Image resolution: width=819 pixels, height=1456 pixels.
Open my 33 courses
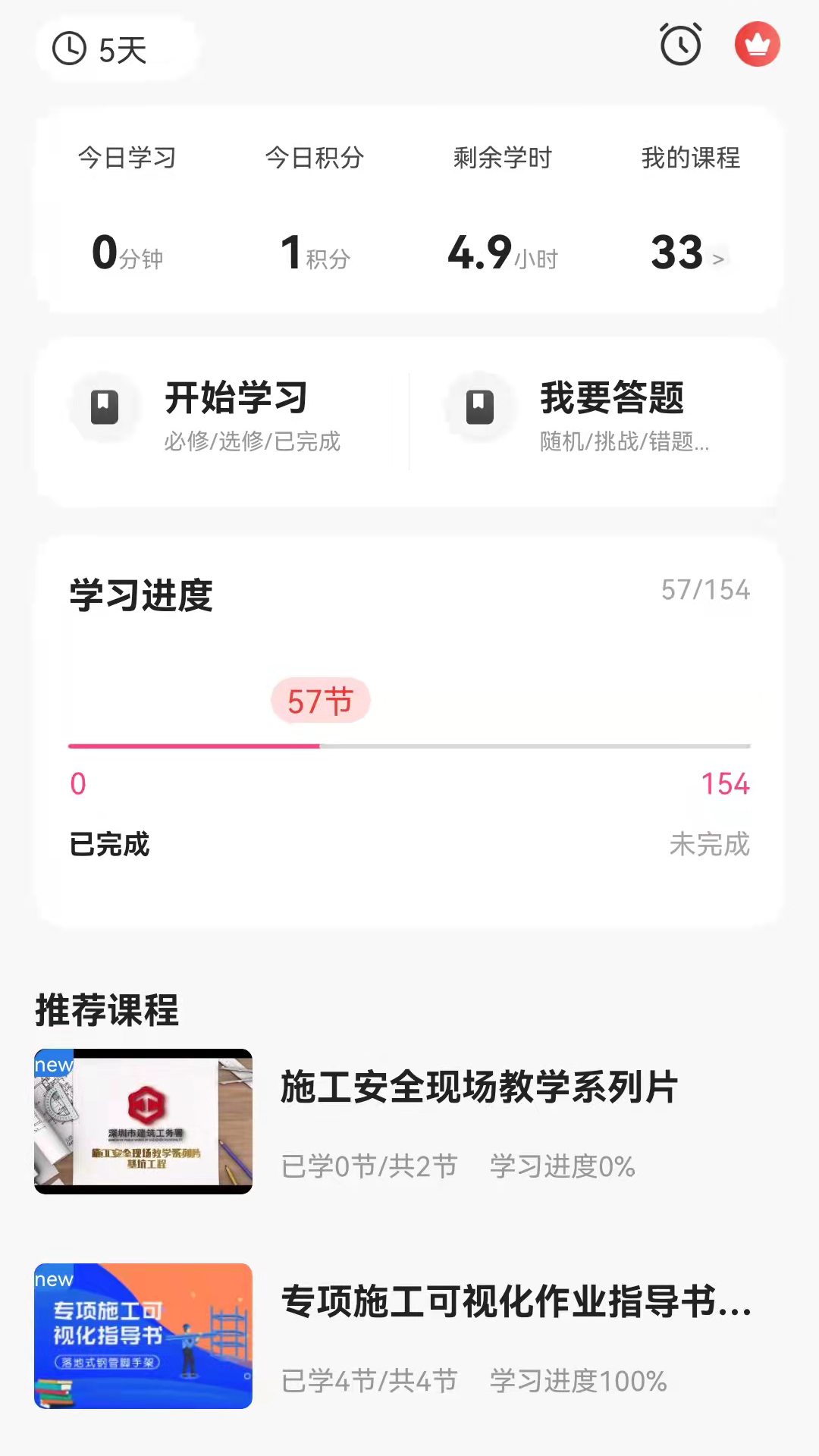689,252
